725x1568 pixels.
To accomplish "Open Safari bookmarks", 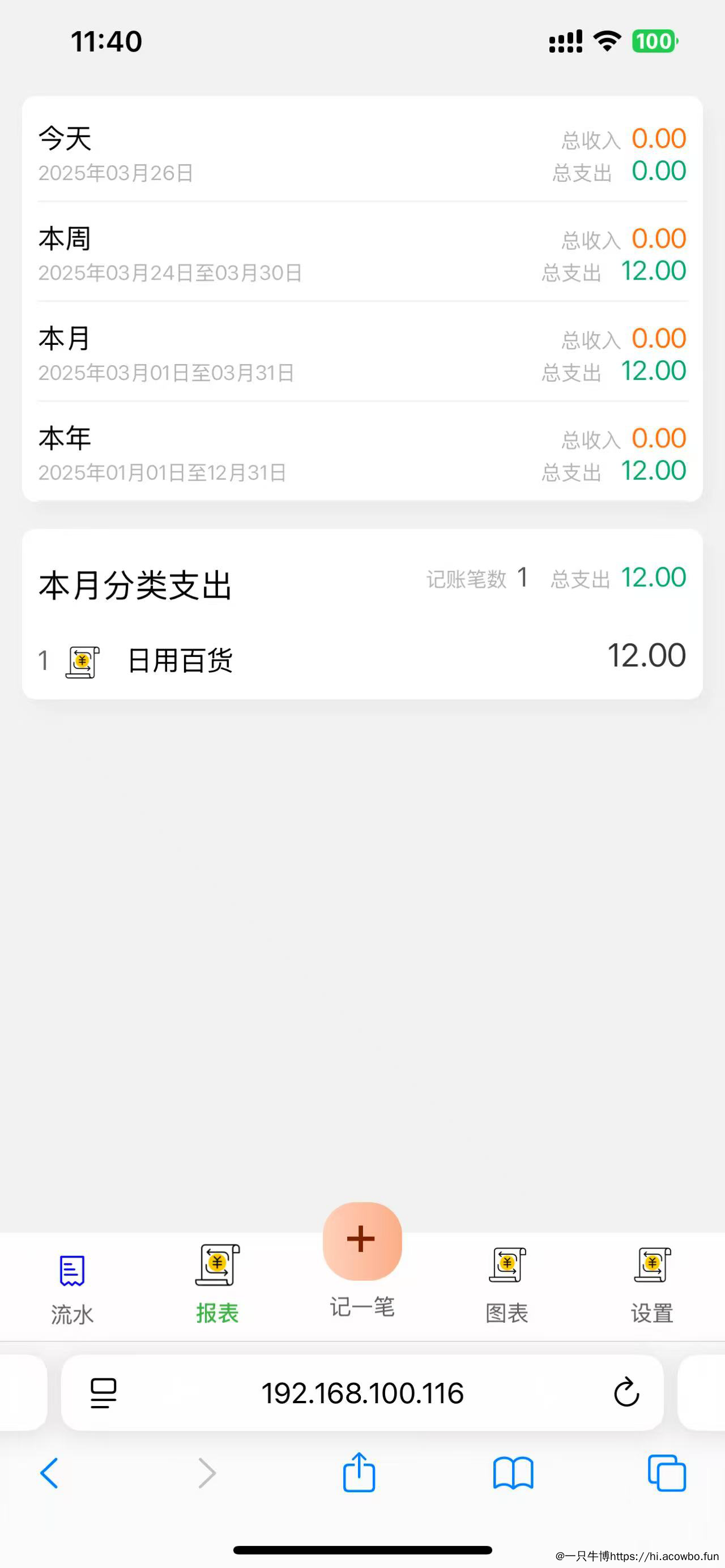I will click(513, 1473).
